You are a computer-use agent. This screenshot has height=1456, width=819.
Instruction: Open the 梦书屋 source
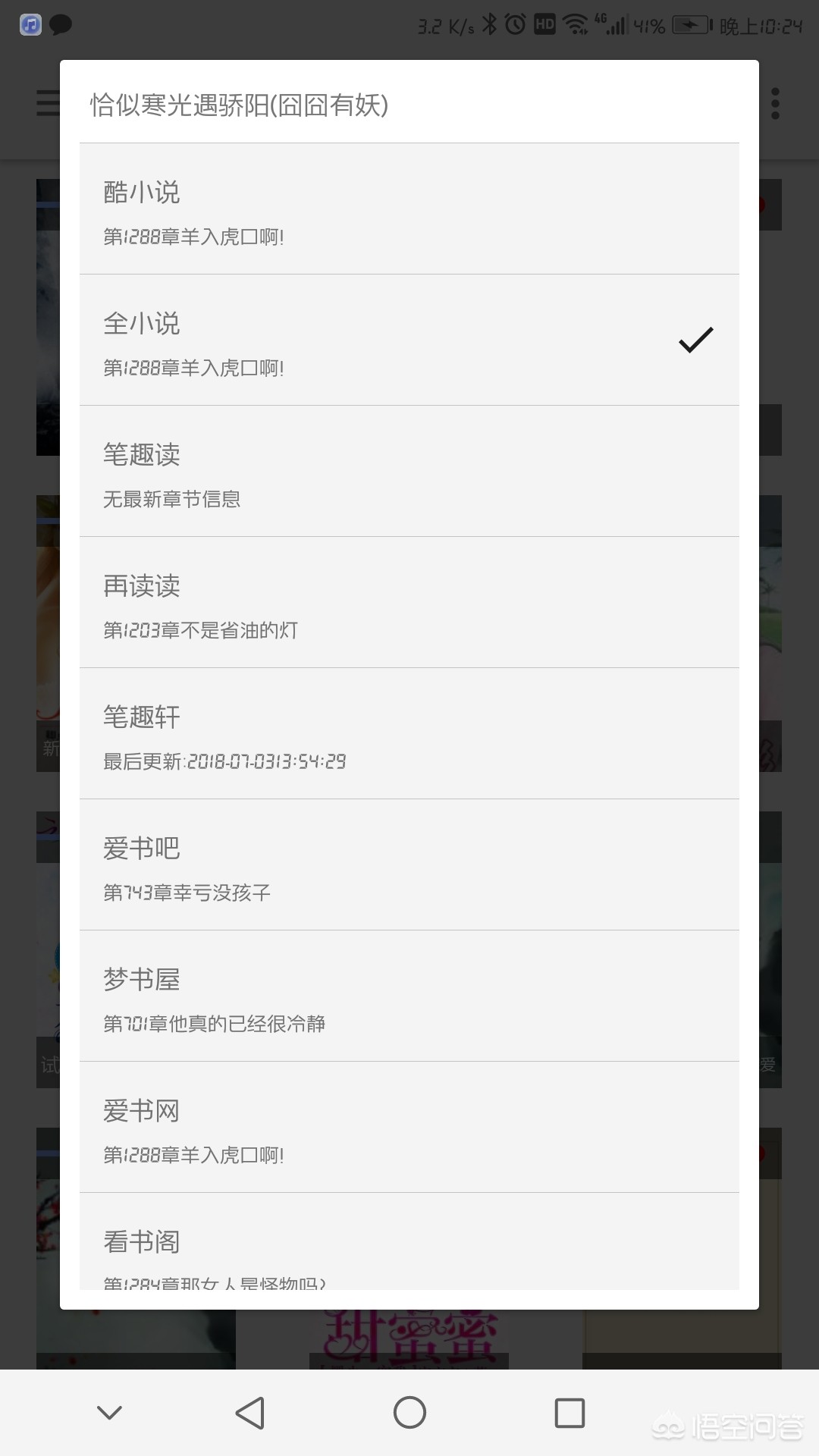(x=409, y=996)
